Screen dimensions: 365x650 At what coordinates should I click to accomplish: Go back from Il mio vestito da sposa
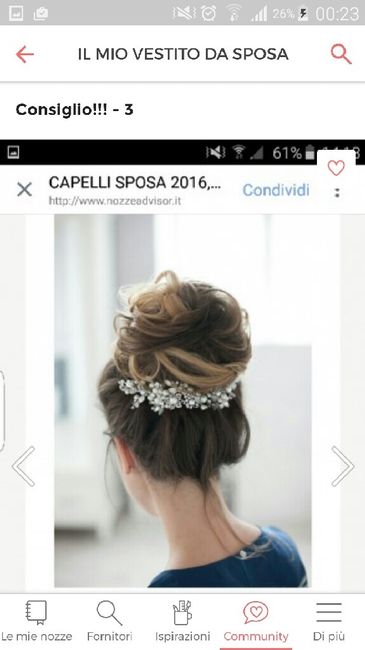(x=24, y=54)
